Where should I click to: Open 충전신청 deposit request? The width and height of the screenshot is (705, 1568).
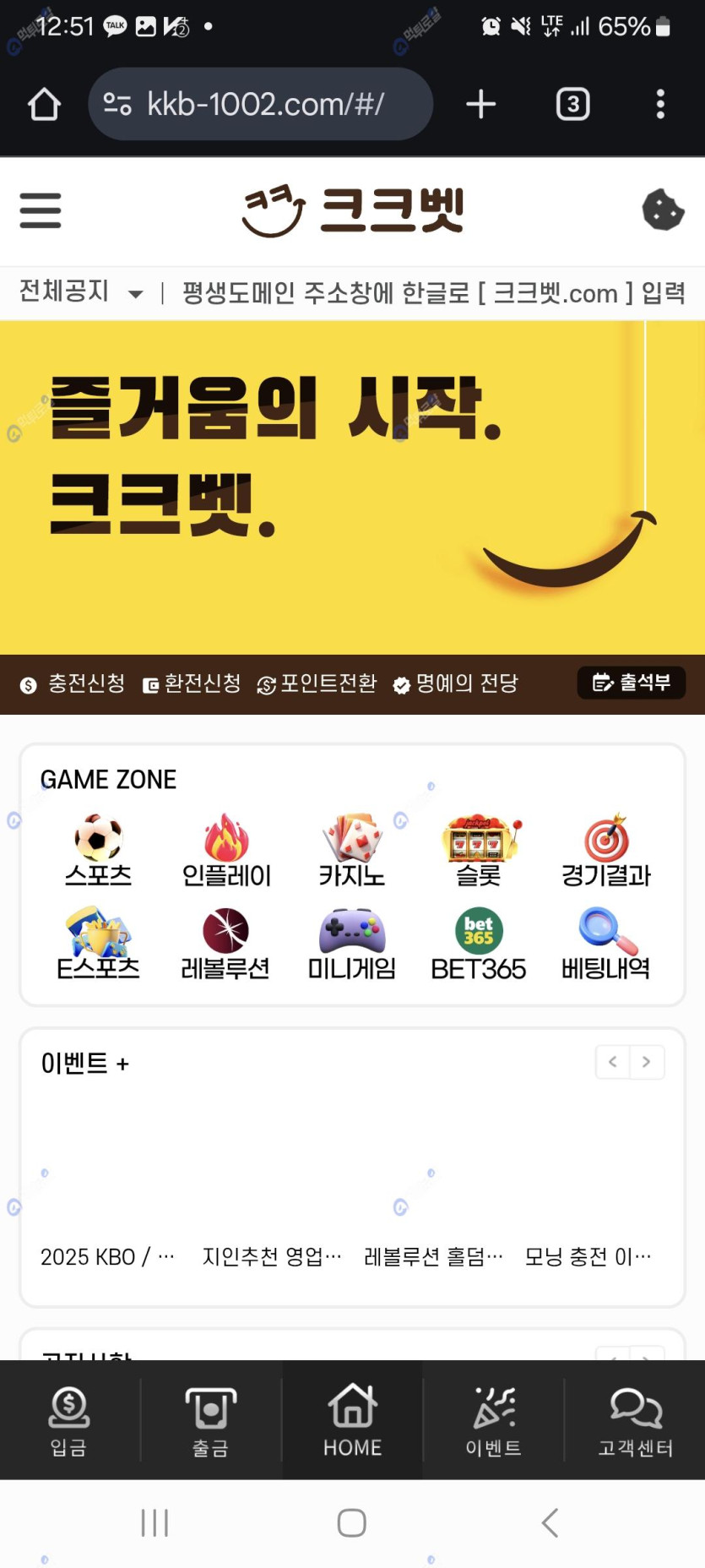click(x=73, y=683)
